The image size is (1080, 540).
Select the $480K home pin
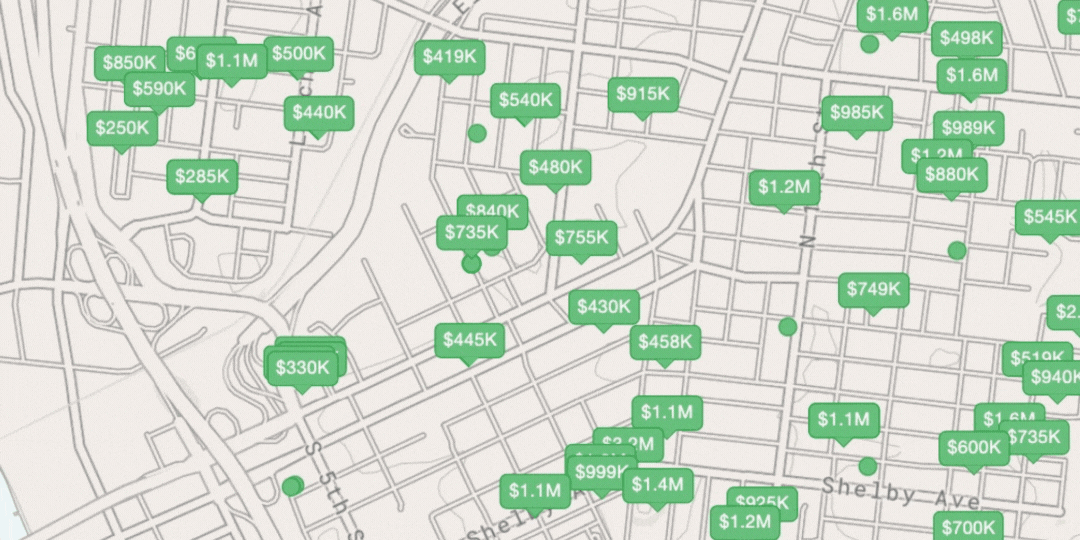pos(555,167)
